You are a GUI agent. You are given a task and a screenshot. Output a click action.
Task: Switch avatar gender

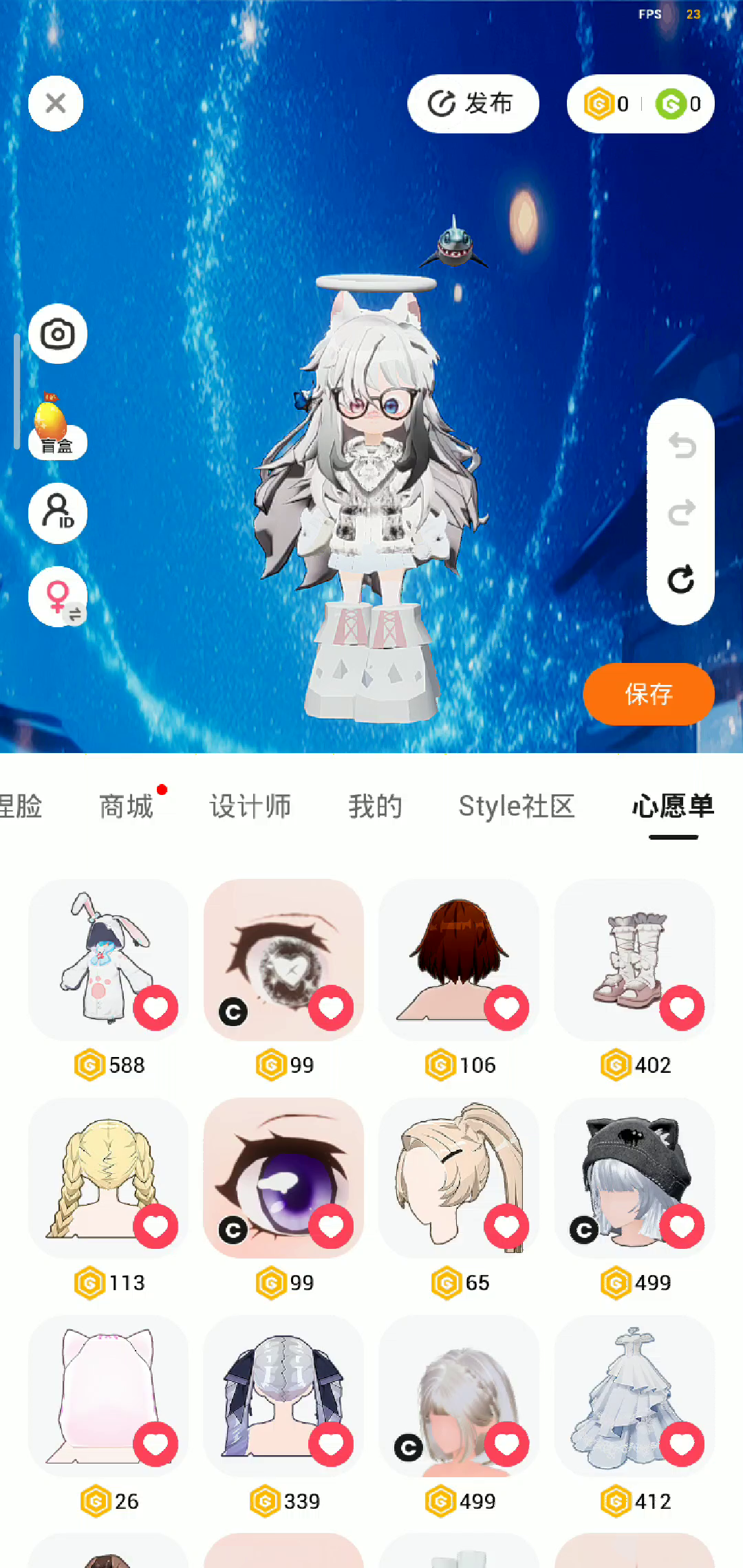[x=58, y=596]
